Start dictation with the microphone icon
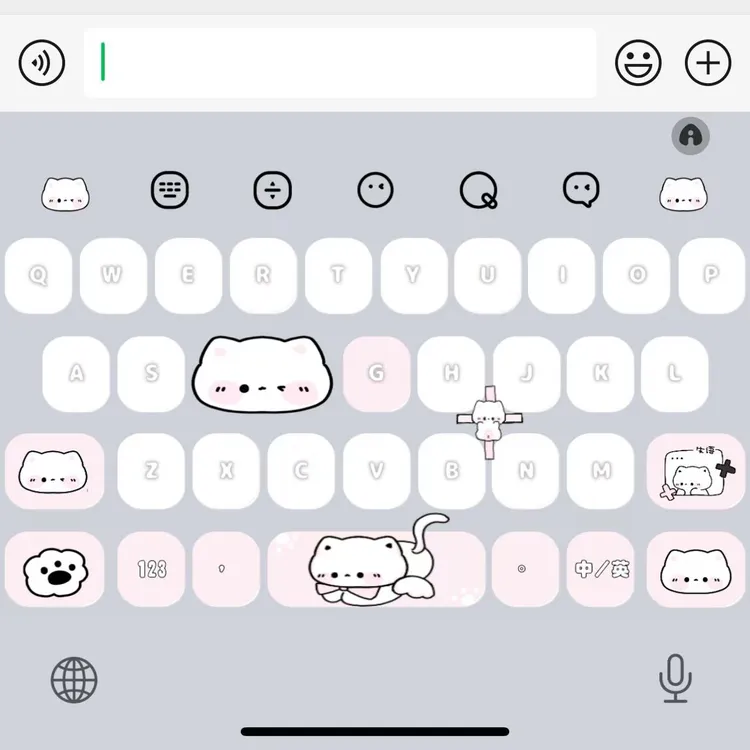Image resolution: width=750 pixels, height=750 pixels. [x=676, y=679]
